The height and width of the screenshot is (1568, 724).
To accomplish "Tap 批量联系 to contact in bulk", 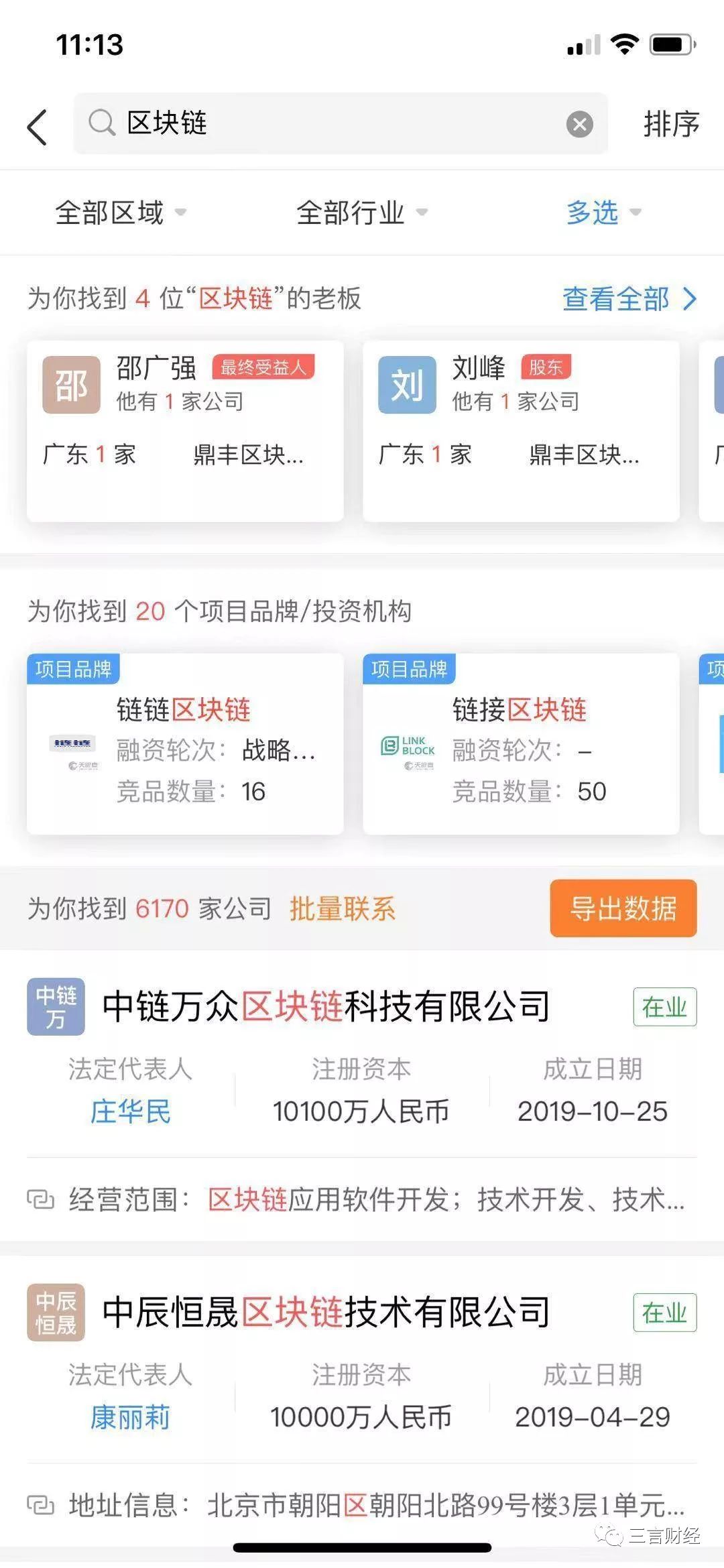I will point(343,909).
